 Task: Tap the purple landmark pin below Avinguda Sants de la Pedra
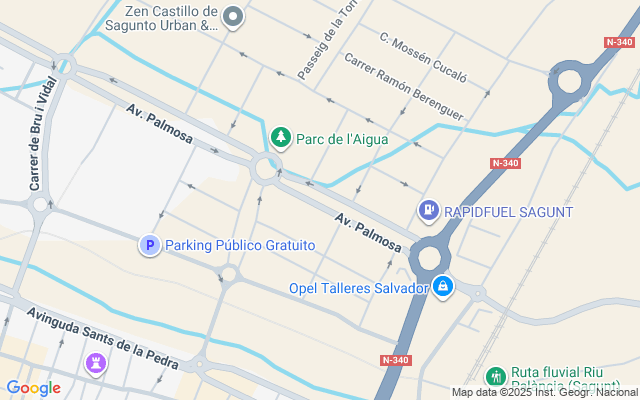click(96, 363)
